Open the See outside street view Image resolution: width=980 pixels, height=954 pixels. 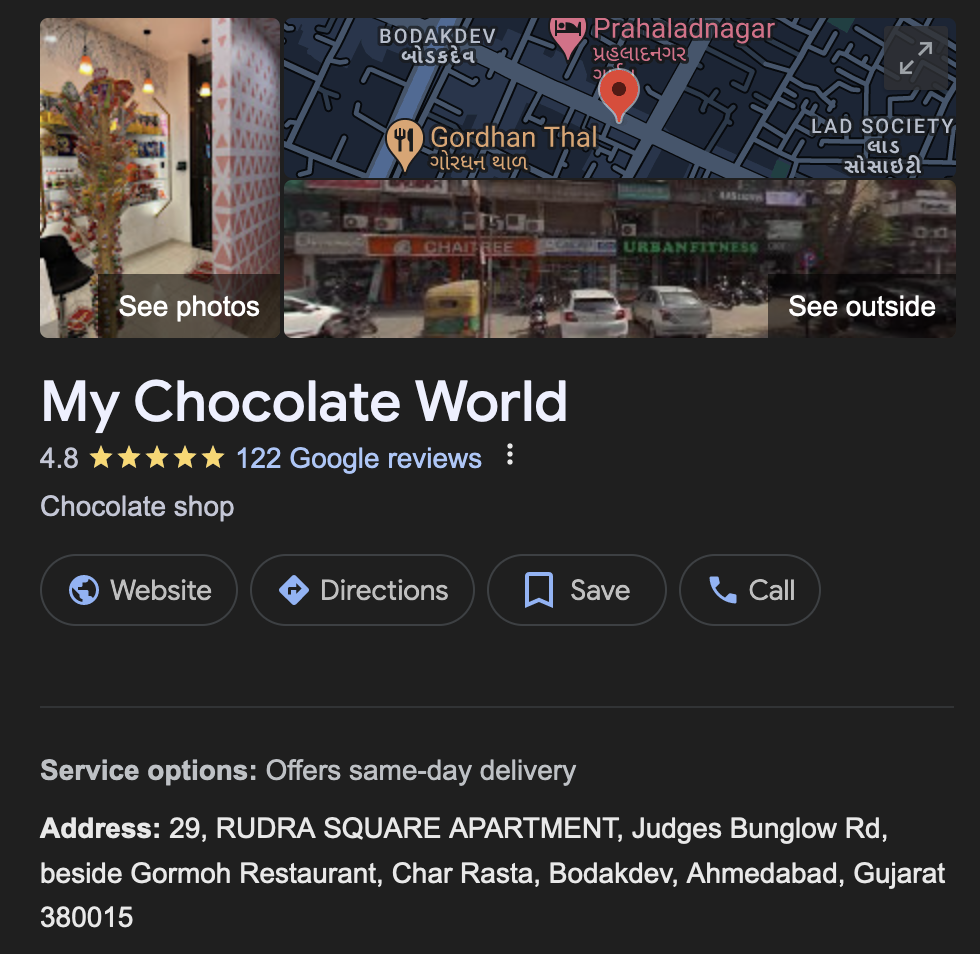click(x=619, y=260)
